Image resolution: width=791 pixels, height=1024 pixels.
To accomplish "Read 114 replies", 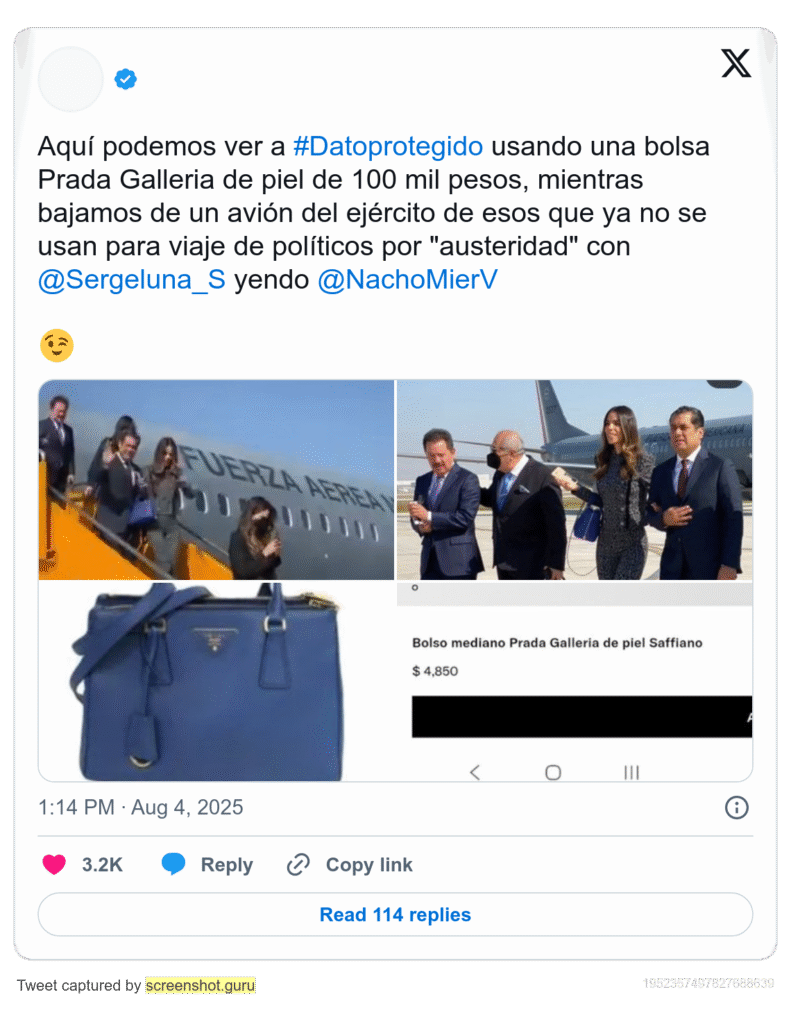I will [x=395, y=914].
